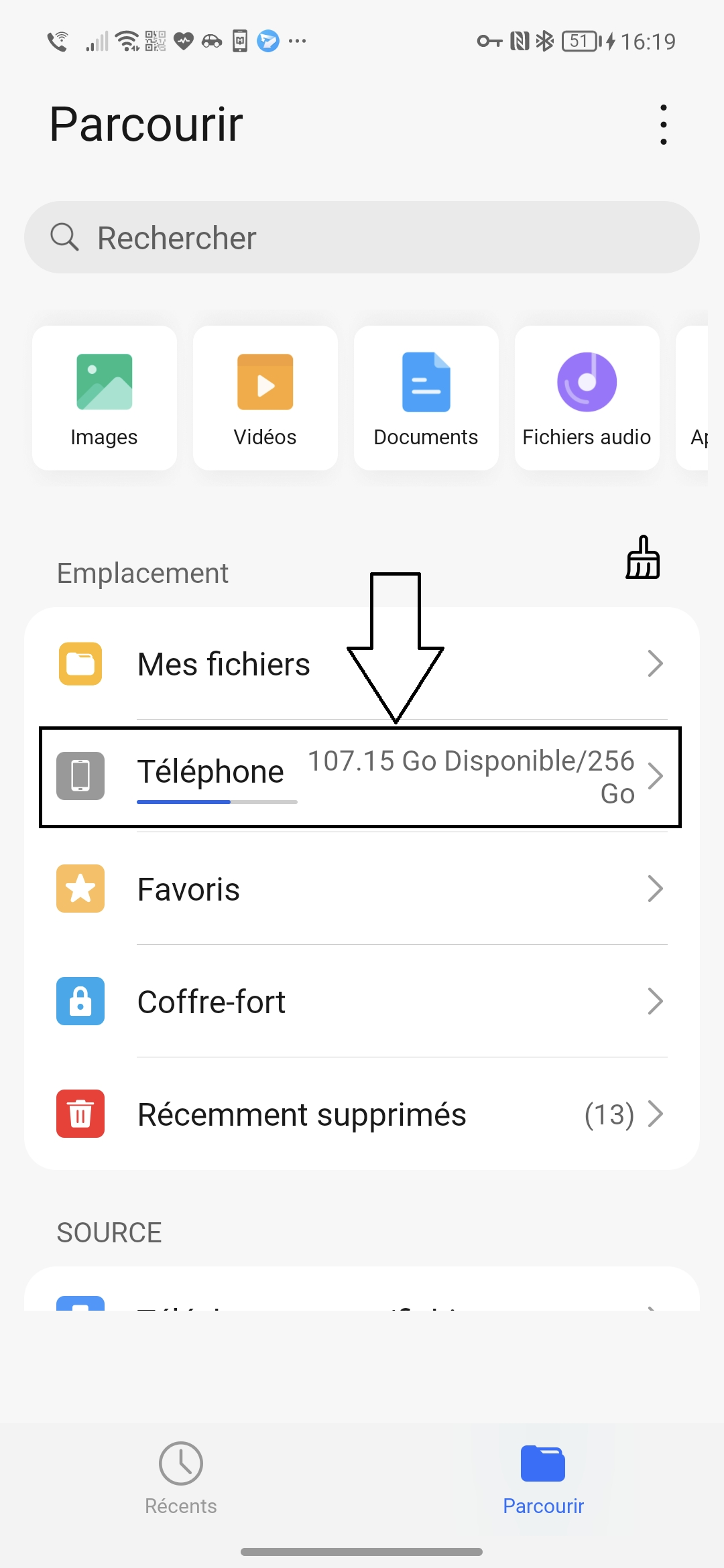Tap the Téléphone phone icon

[80, 776]
